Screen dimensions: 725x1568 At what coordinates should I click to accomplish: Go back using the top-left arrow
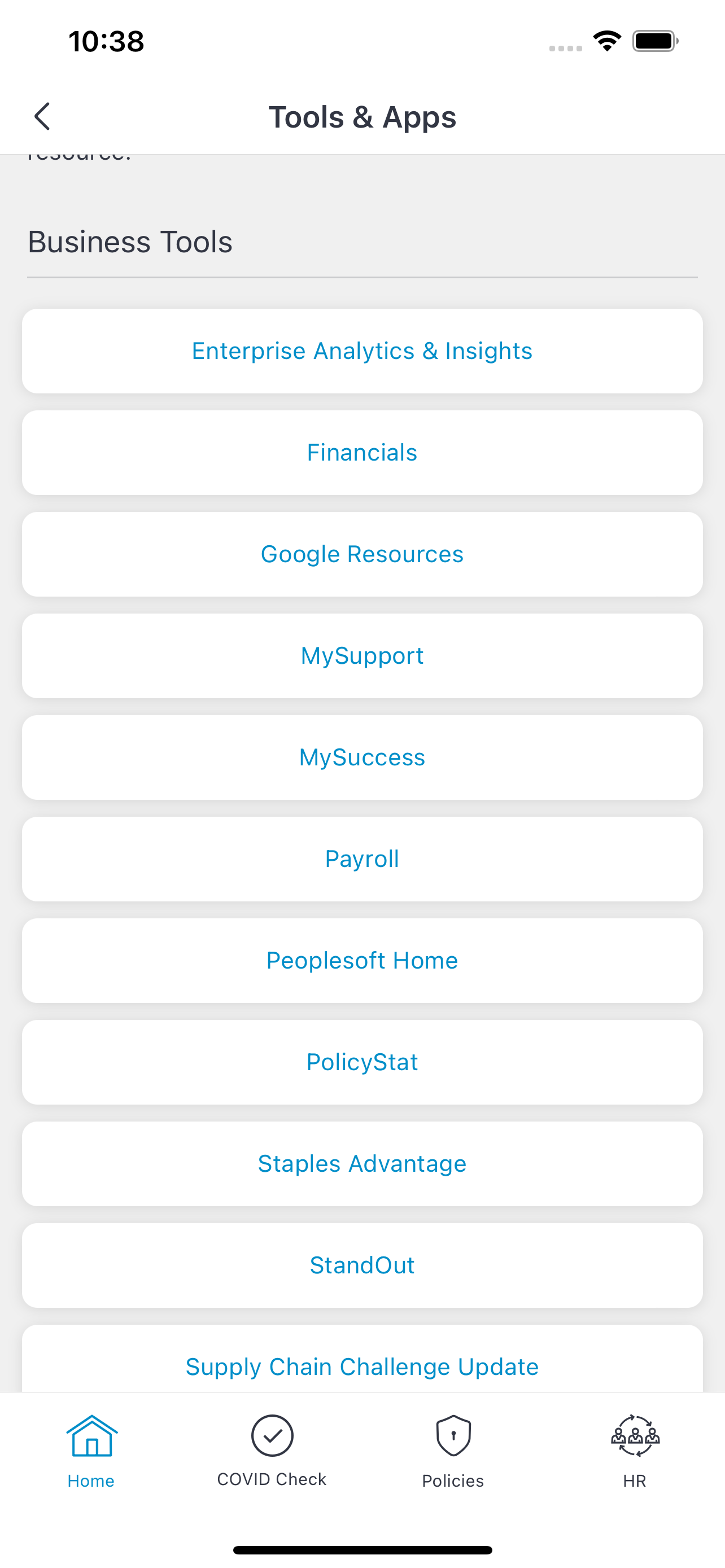[42, 116]
